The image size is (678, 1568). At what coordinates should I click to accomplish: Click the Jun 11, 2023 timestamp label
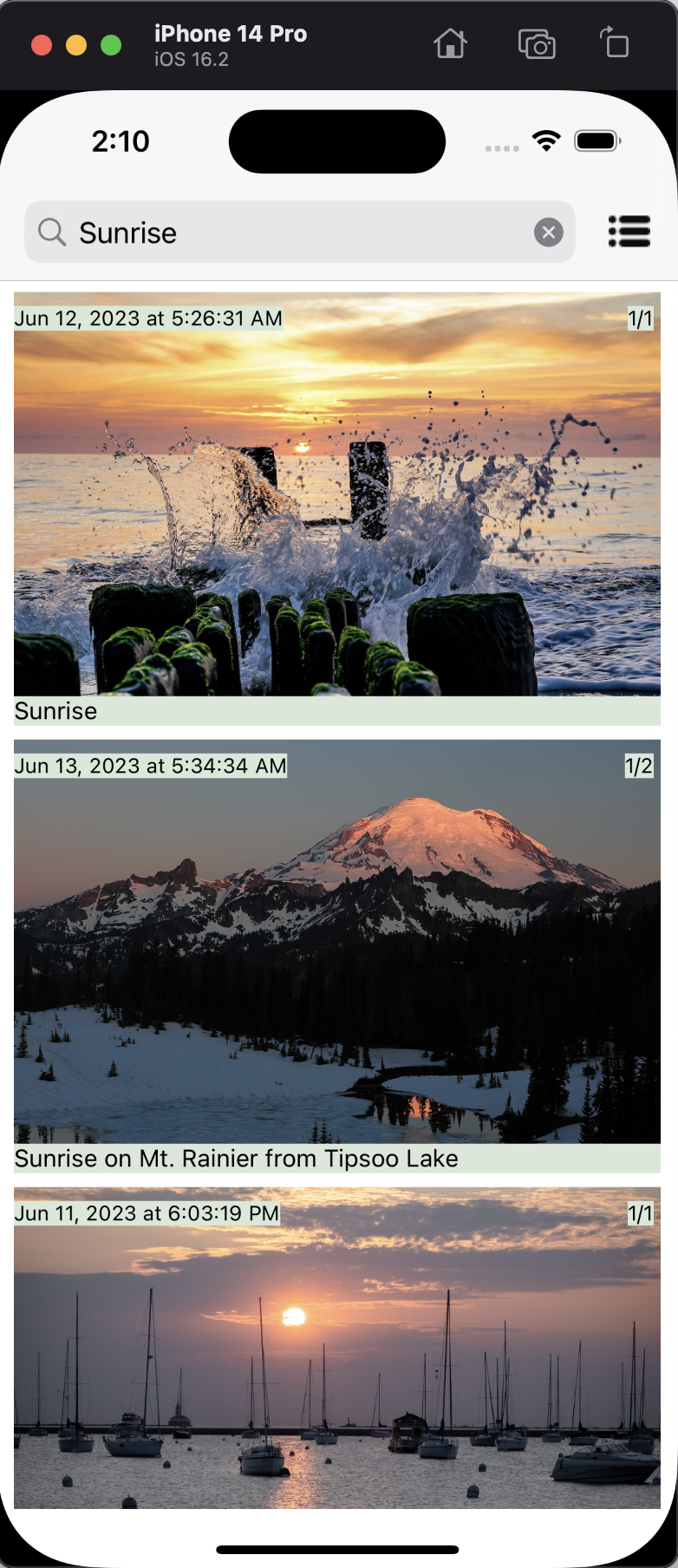(147, 1212)
